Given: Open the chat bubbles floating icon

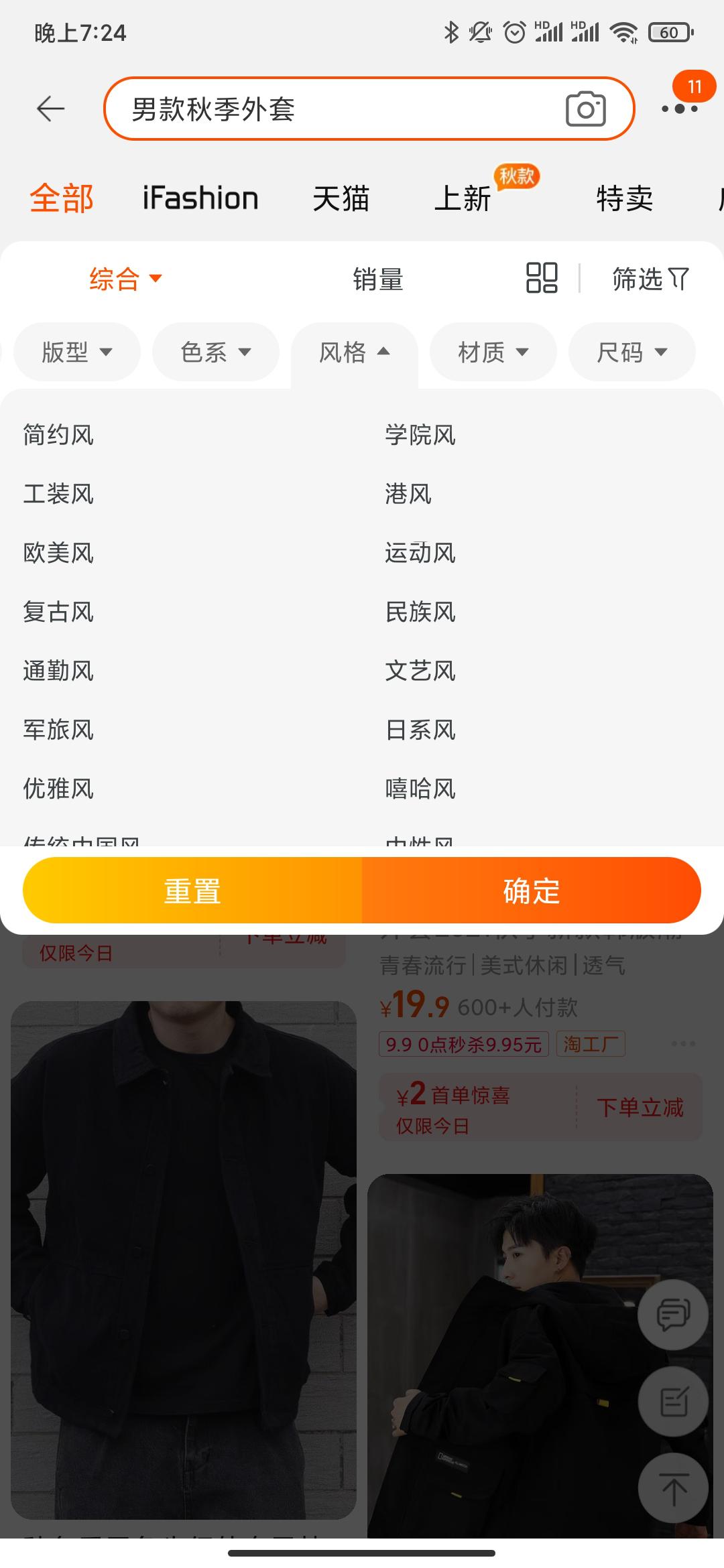Looking at the screenshot, I should [x=672, y=1313].
